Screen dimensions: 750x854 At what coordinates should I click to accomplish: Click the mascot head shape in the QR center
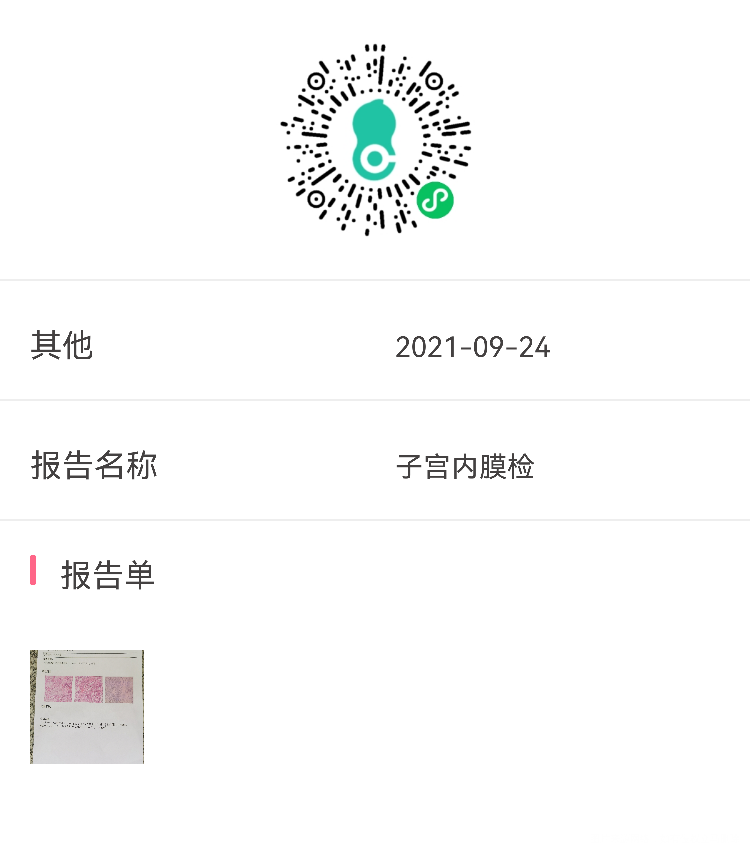coord(375,120)
